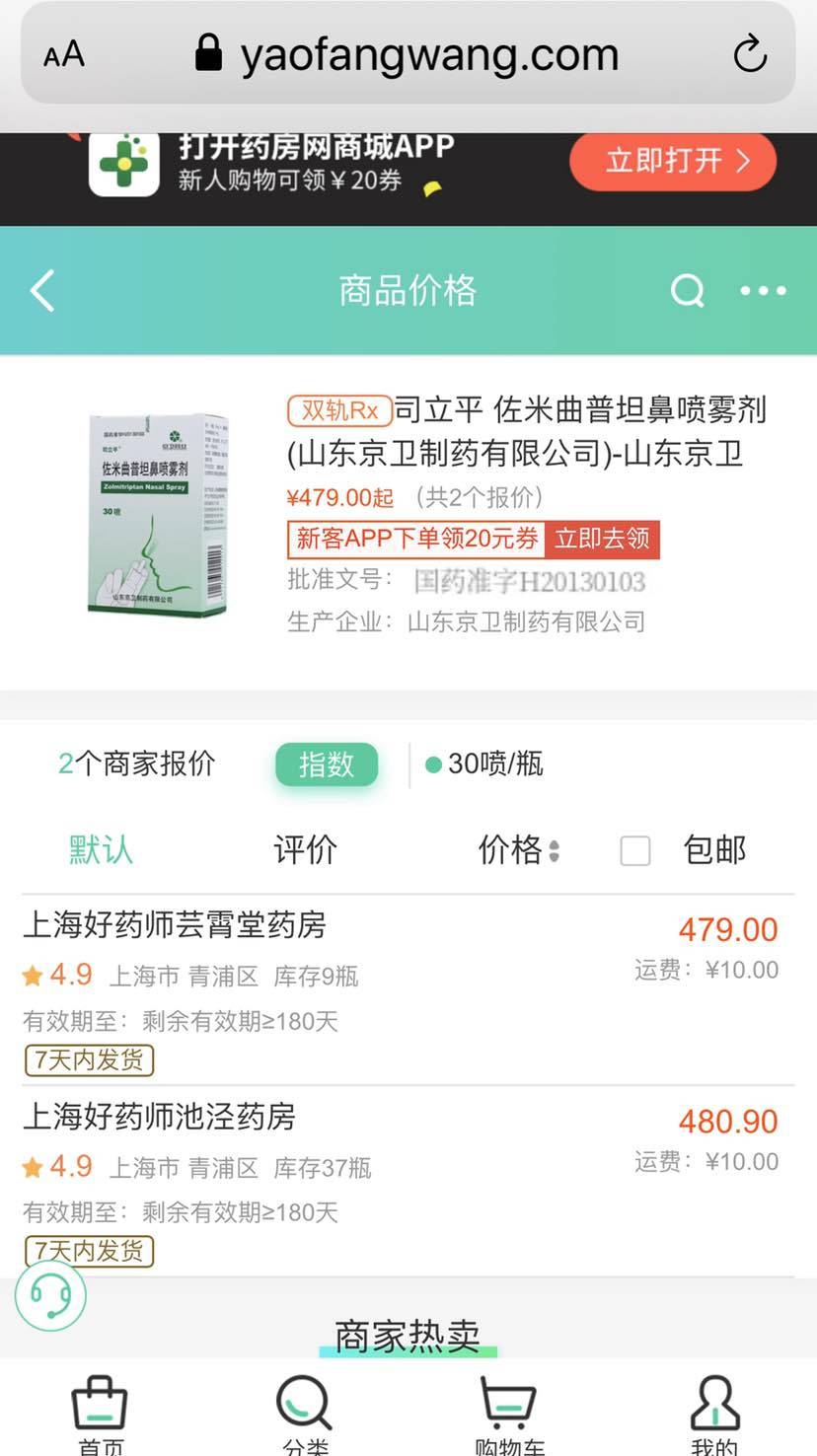
Task: Open 我的 profile tab
Action: tap(714, 1415)
